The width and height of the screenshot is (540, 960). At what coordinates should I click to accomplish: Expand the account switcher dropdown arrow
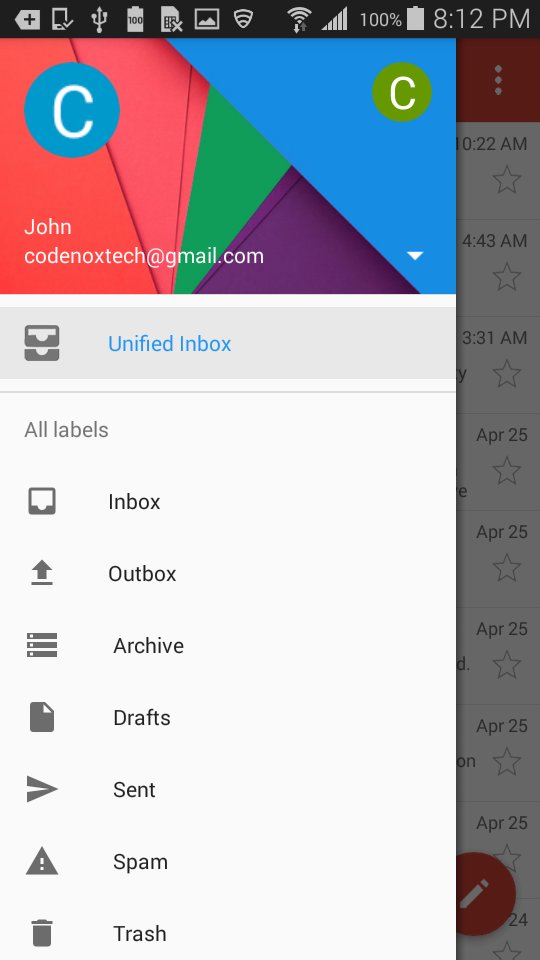(415, 255)
